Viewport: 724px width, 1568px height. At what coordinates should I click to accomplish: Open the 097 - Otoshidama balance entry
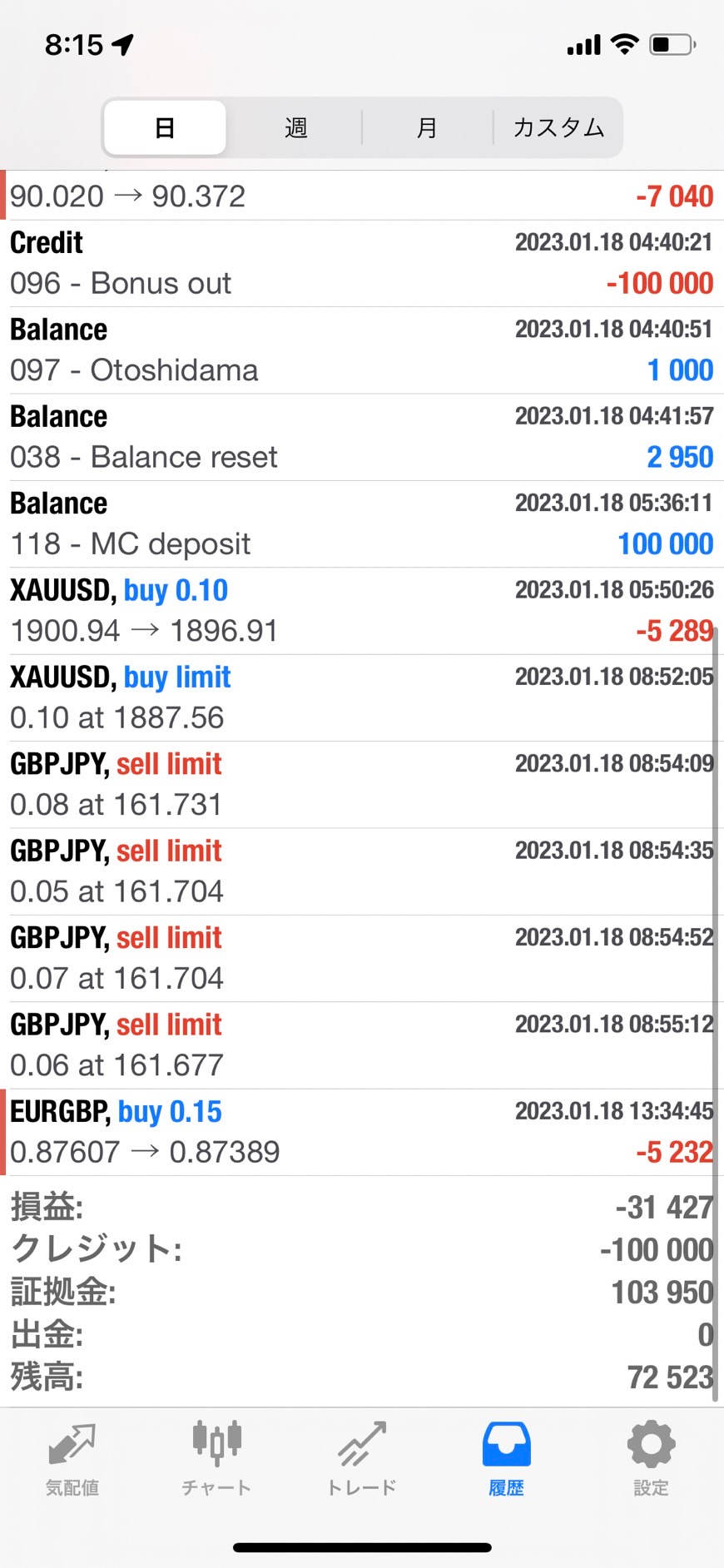[x=362, y=350]
